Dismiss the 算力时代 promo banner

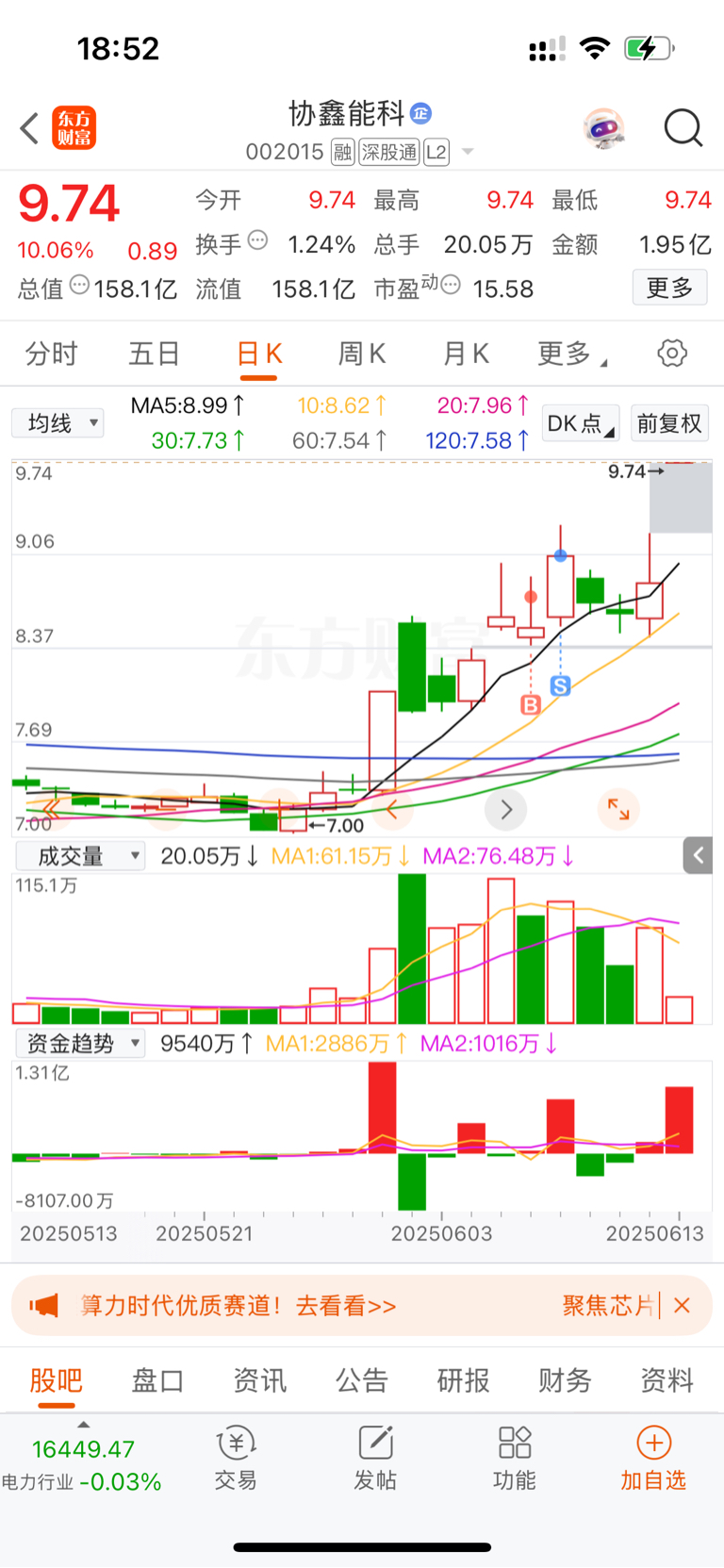pos(683,1306)
